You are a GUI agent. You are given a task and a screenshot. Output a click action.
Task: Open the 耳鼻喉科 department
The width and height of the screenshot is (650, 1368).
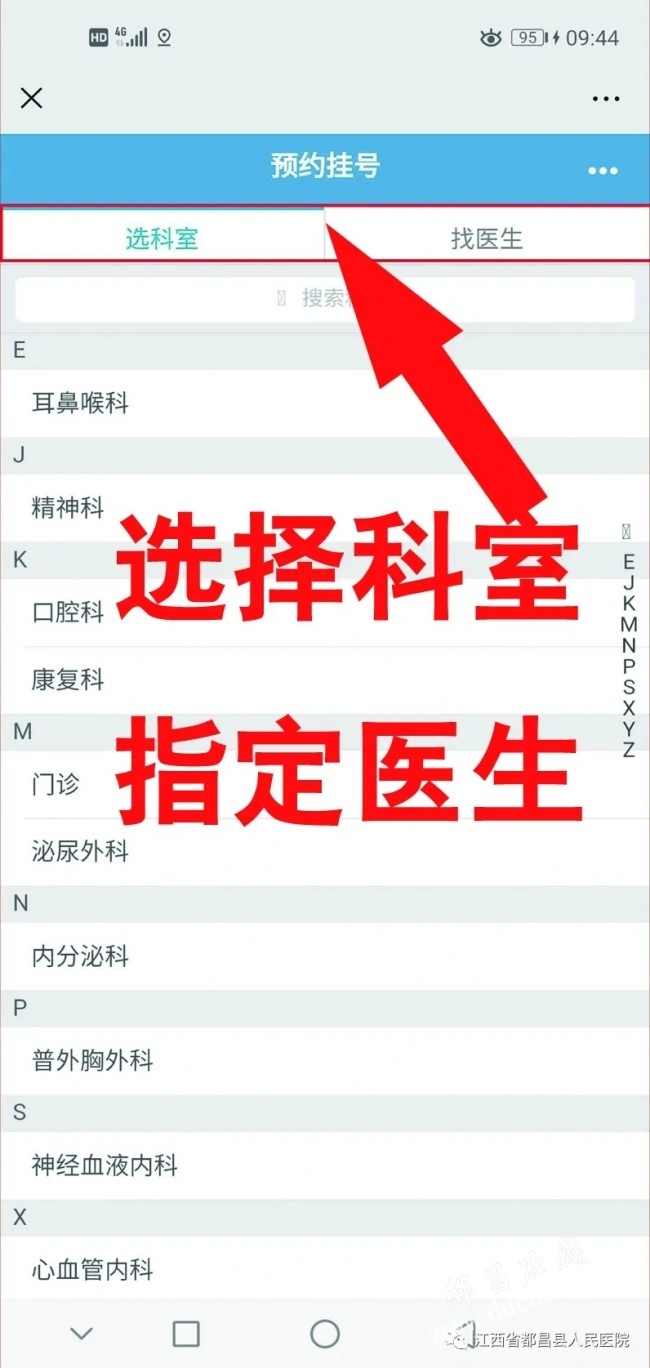[80, 403]
